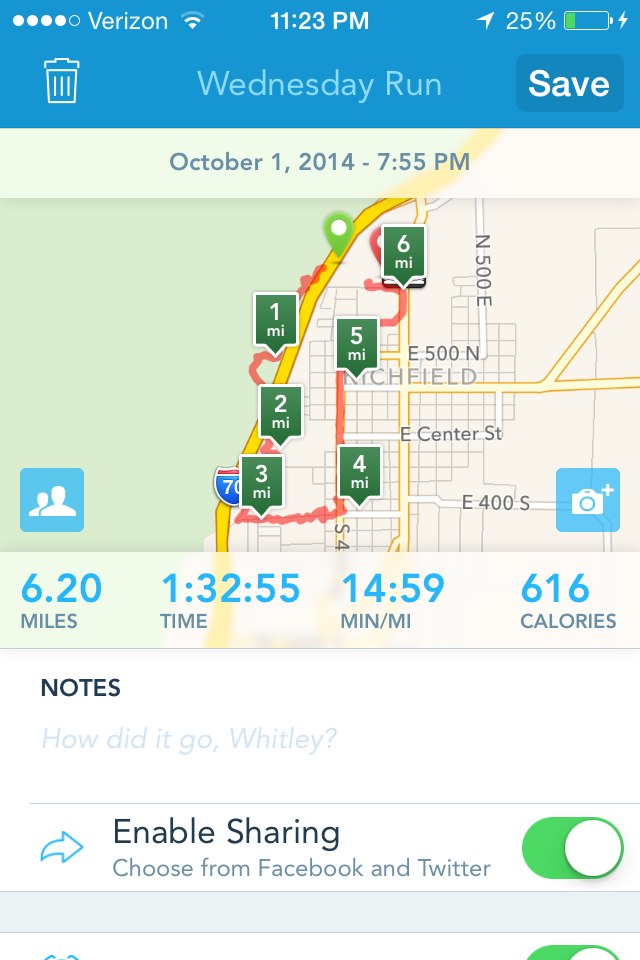Disable the Enable Sharing switch

click(x=572, y=848)
